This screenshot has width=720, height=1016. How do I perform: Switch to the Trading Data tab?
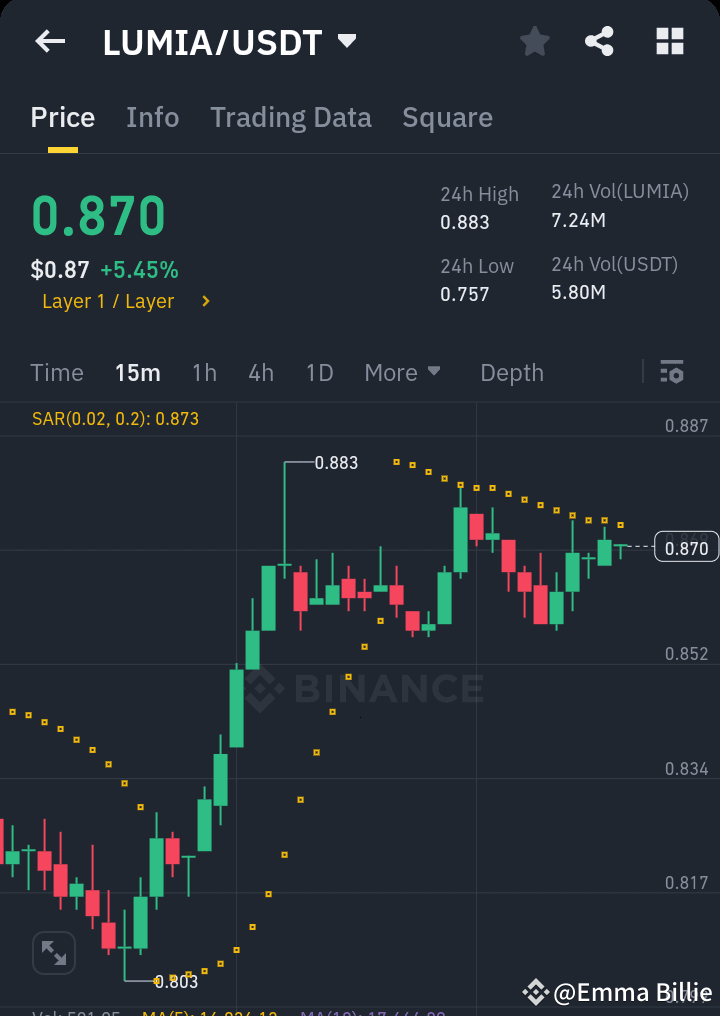[x=290, y=117]
